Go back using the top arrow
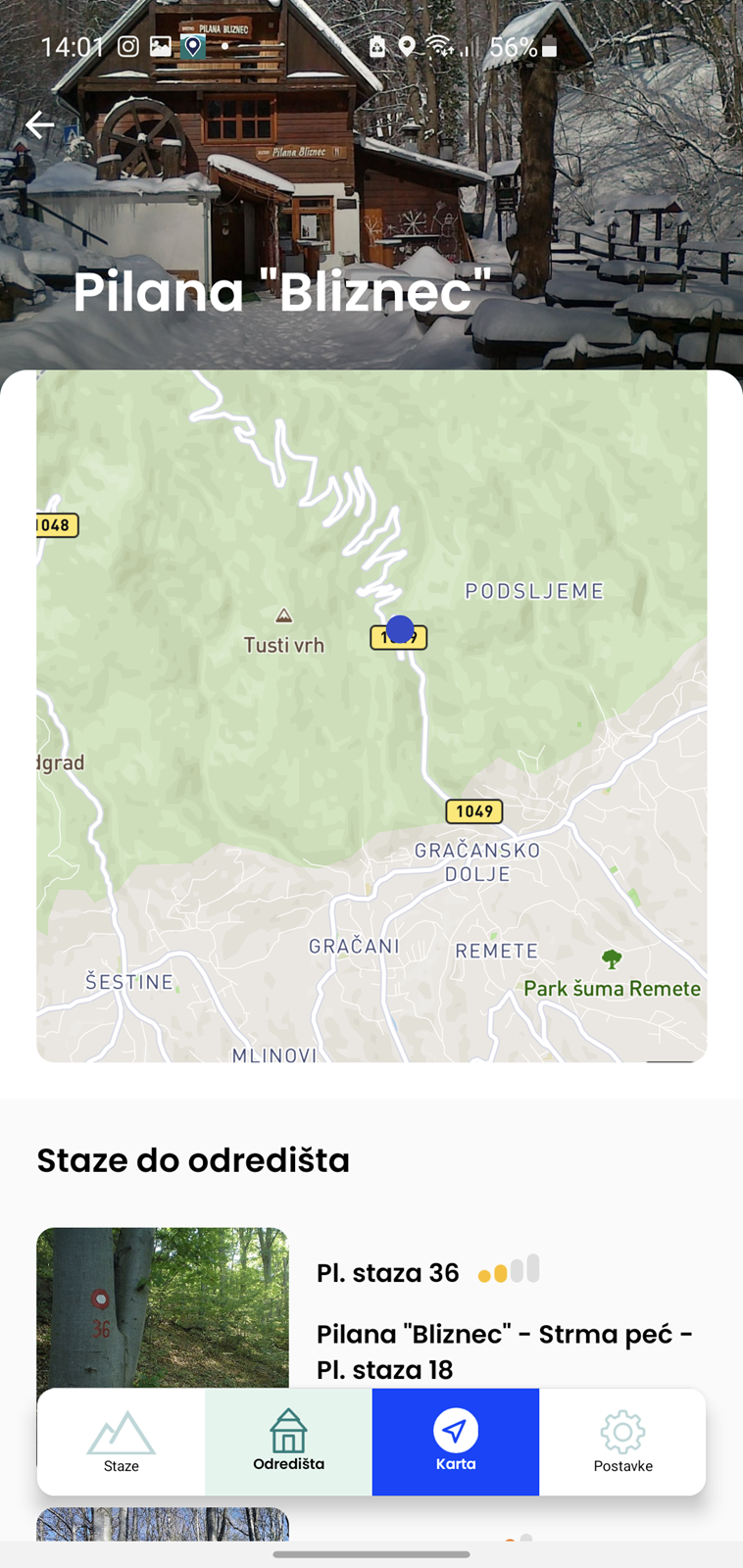 coord(39,125)
